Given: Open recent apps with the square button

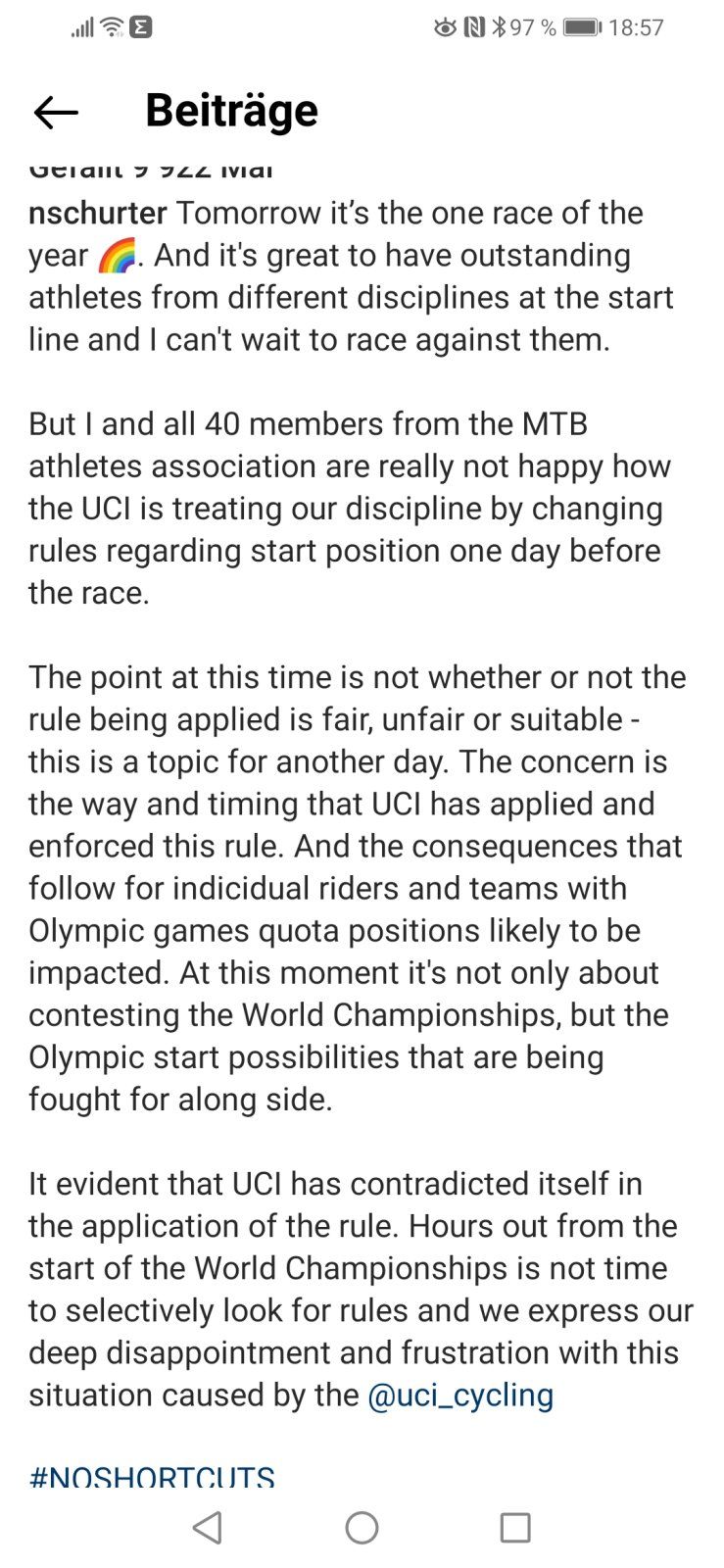Looking at the screenshot, I should 516,1527.
